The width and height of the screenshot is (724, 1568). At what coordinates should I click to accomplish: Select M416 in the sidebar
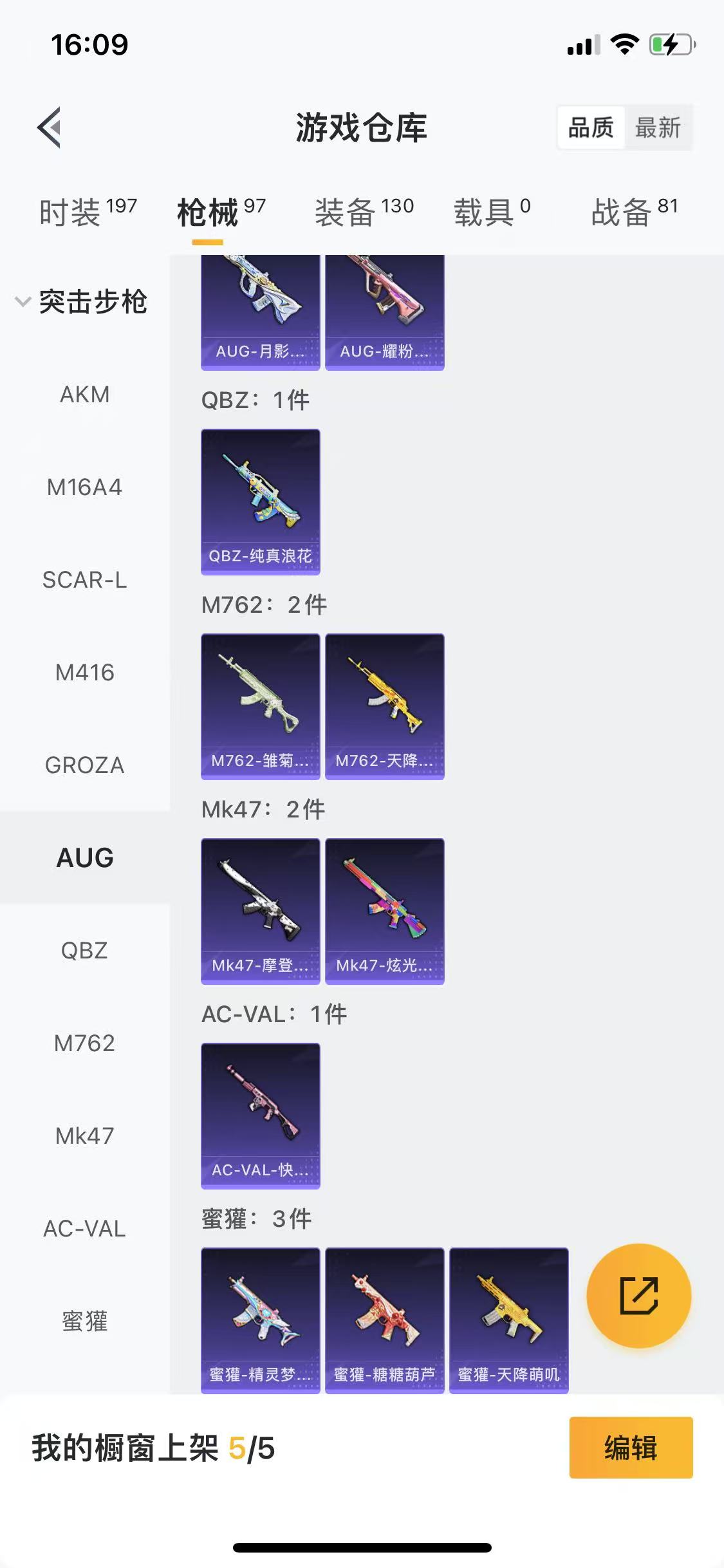point(84,673)
